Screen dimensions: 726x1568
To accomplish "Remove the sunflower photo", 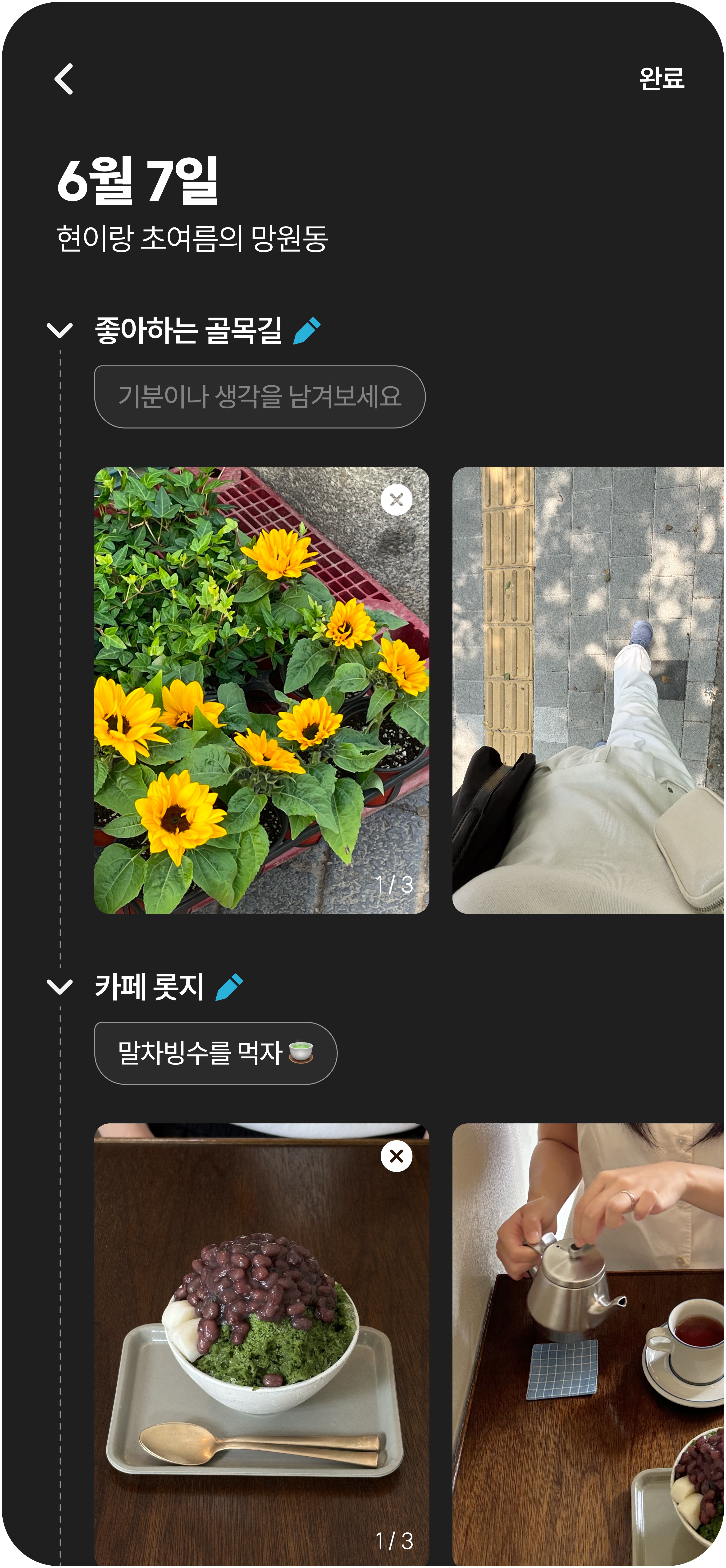I will (x=396, y=500).
